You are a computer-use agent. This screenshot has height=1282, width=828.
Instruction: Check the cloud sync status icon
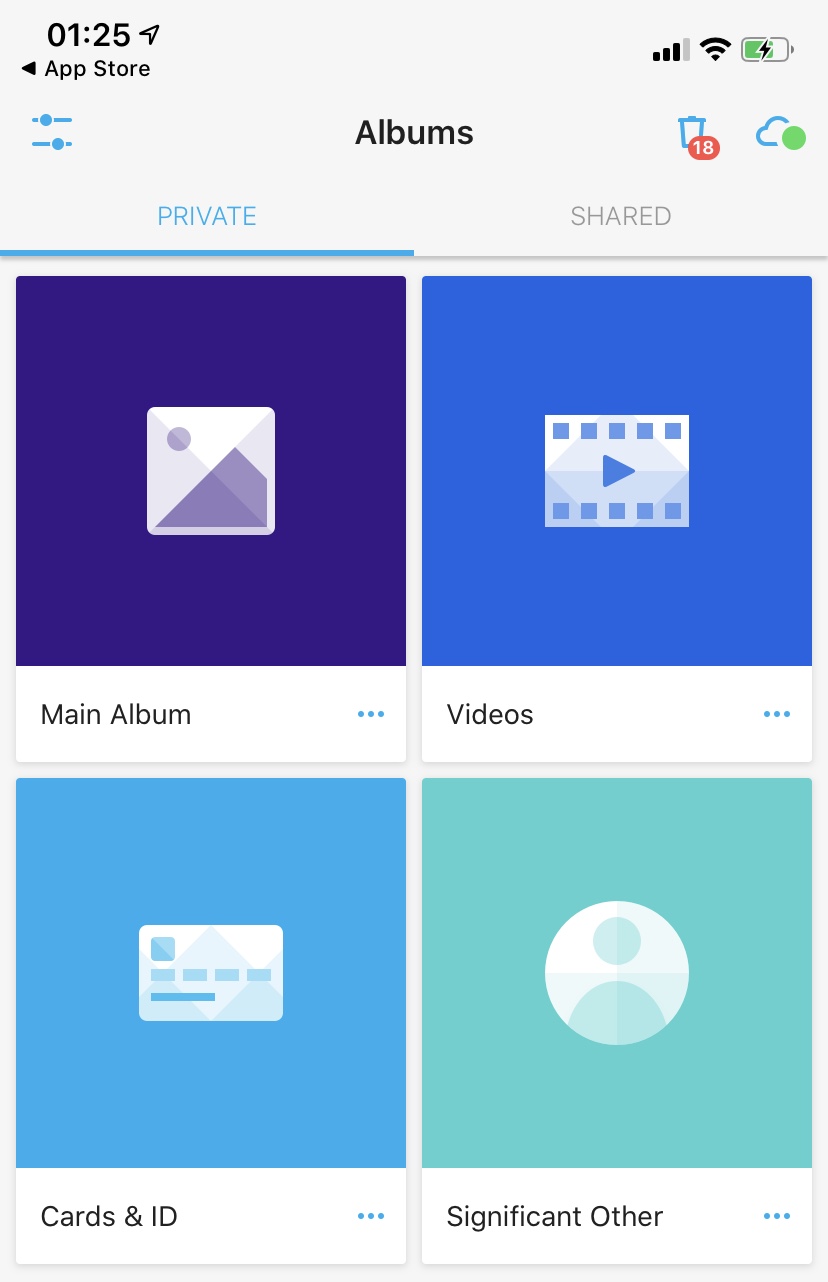pyautogui.click(x=779, y=133)
